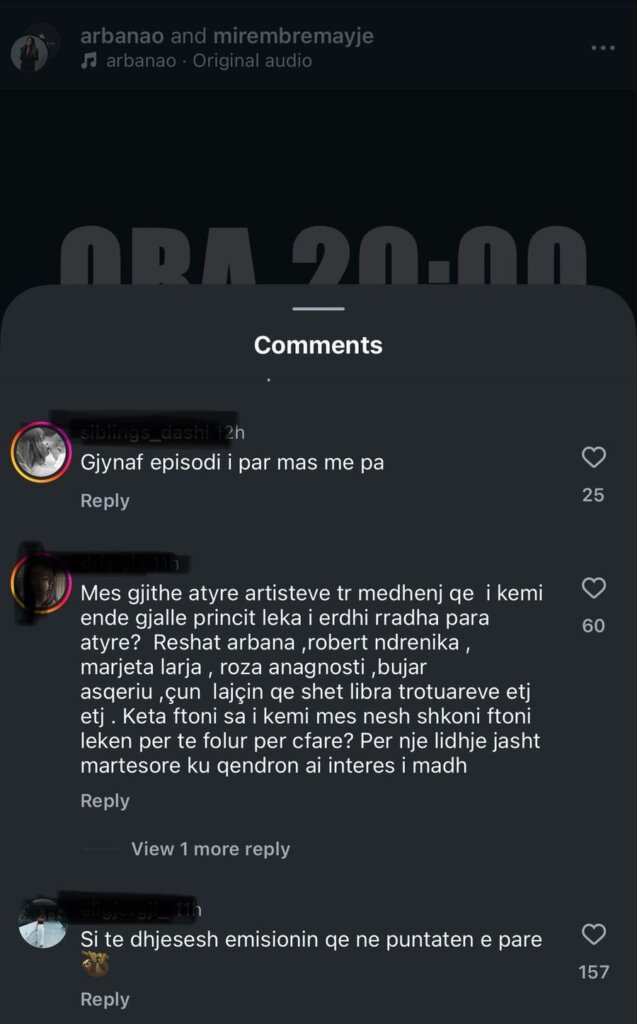Expand View 1 more reply
637x1024 pixels.
click(210, 849)
